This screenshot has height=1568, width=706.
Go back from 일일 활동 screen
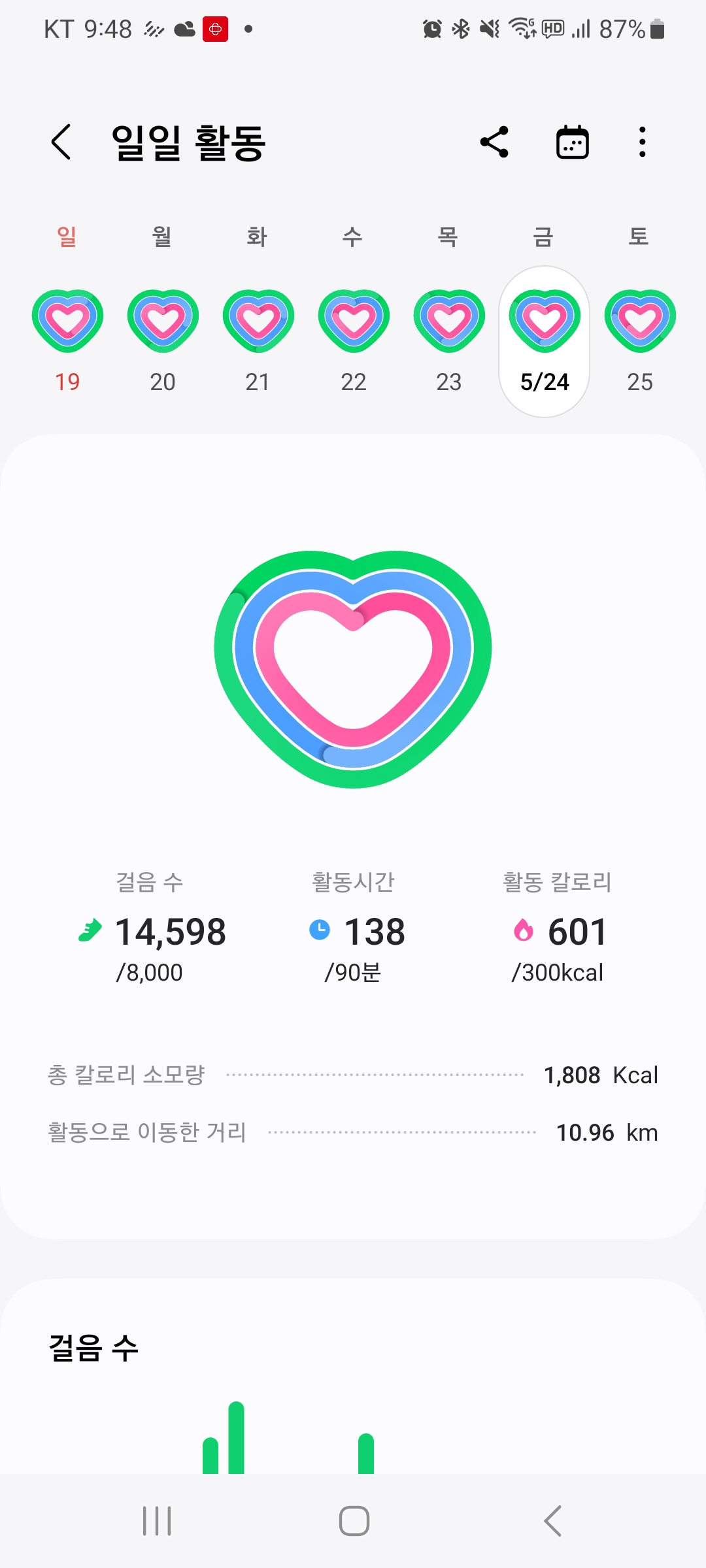61,142
